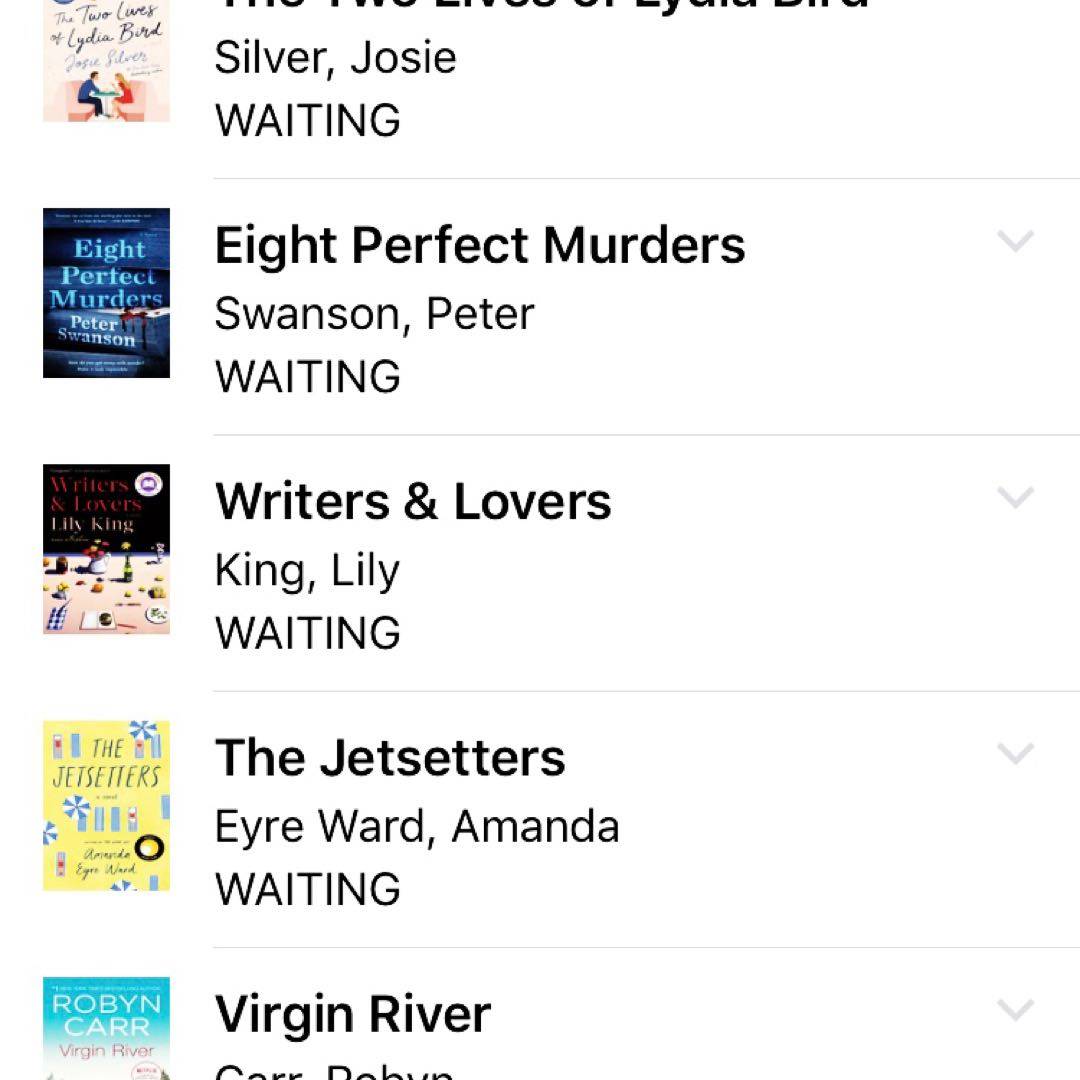Image resolution: width=1080 pixels, height=1080 pixels.
Task: Open the Writers & Lovers hold entry
Action: tap(413, 502)
